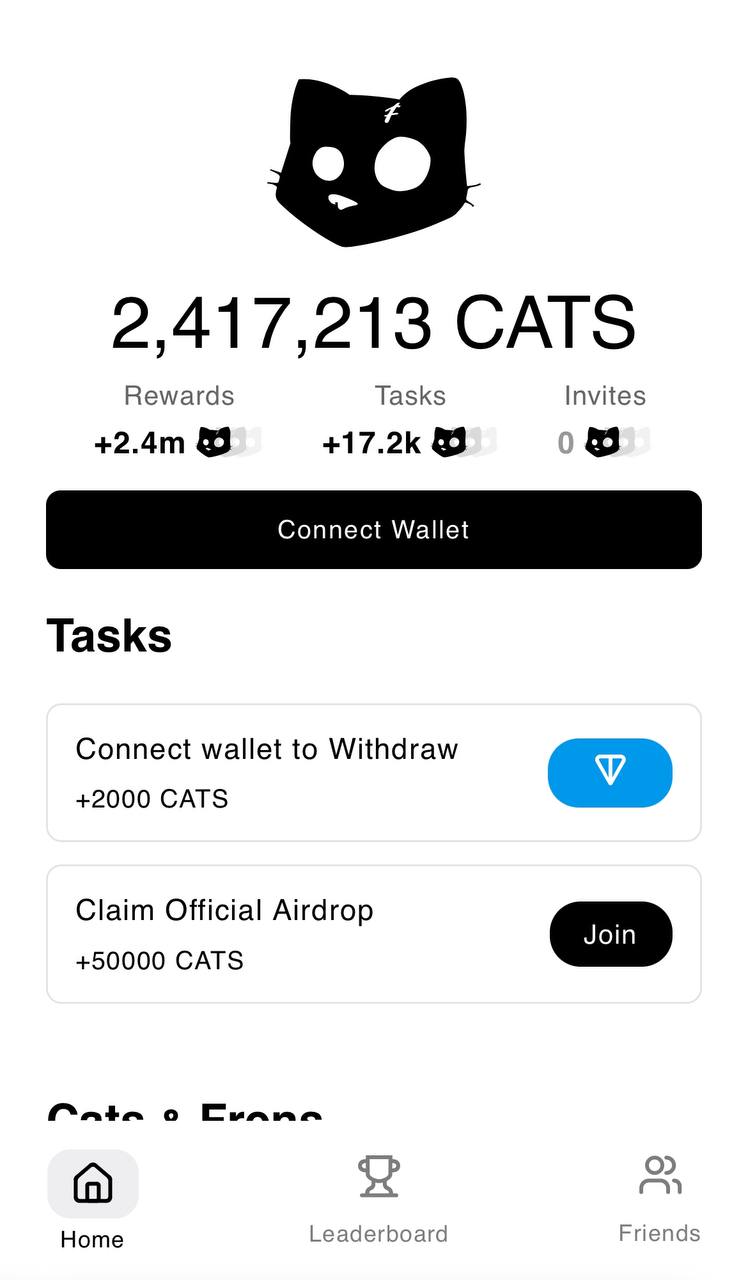Go to the Home tab
748x1280 pixels.
[92, 1201]
